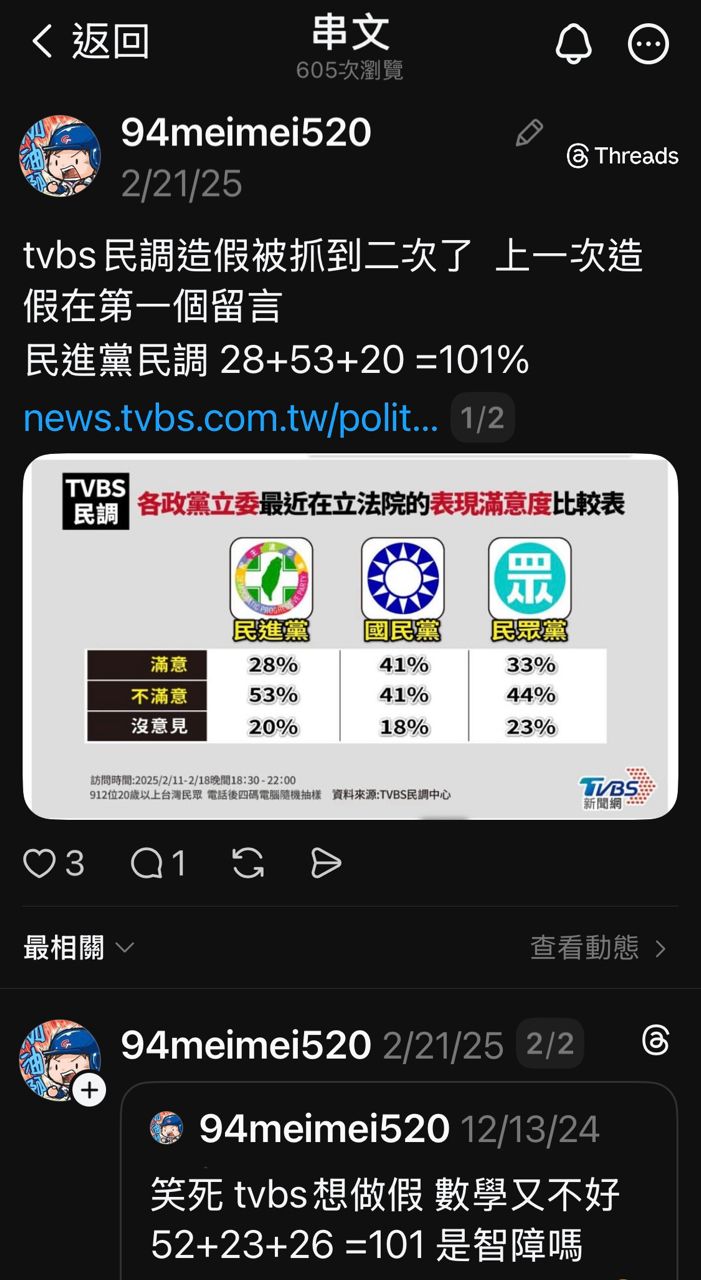Share the first post with the send icon
The height and width of the screenshot is (1280, 701).
(x=326, y=863)
